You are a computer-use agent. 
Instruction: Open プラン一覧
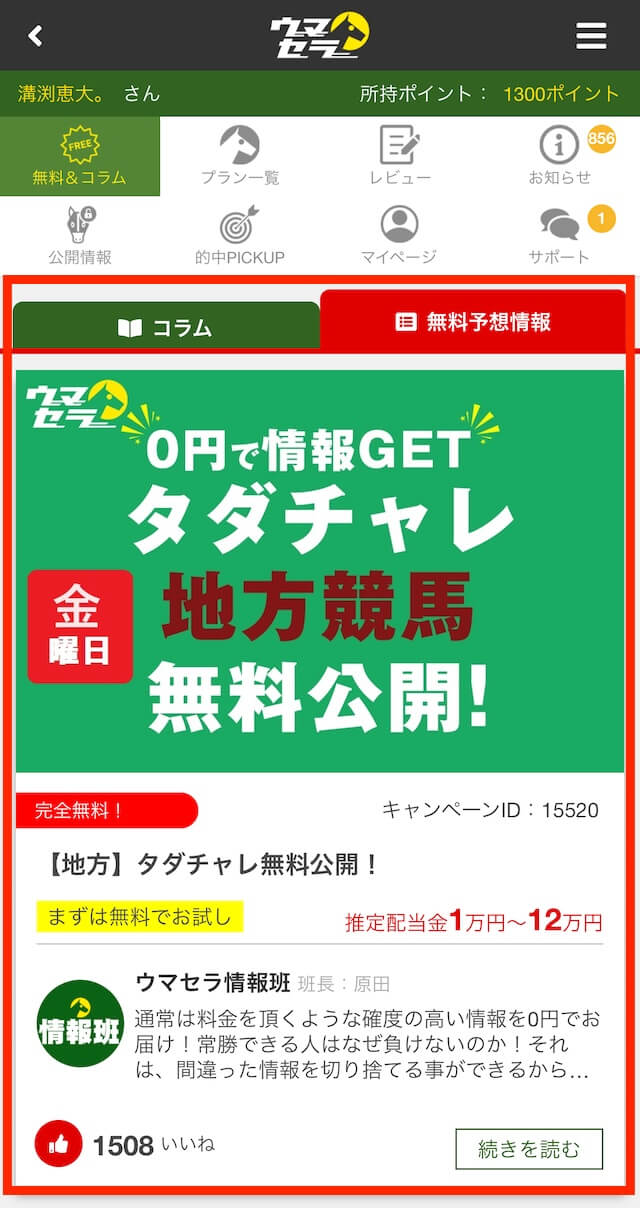[240, 156]
